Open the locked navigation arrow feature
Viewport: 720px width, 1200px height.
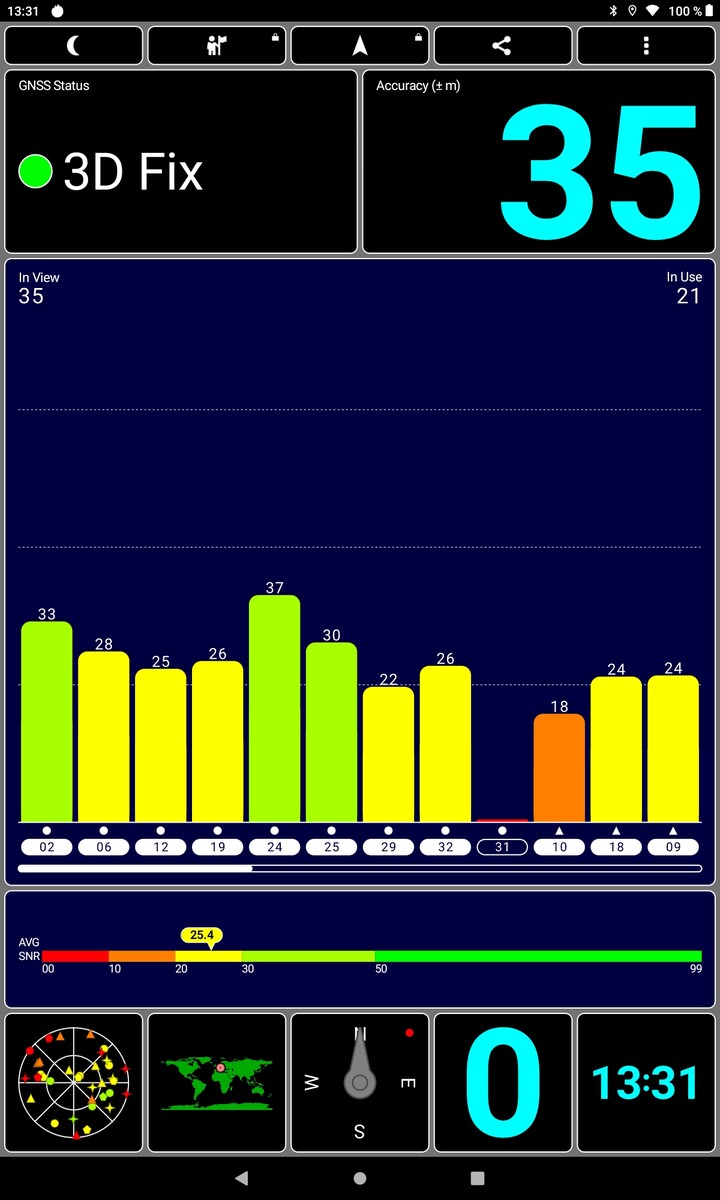360,46
